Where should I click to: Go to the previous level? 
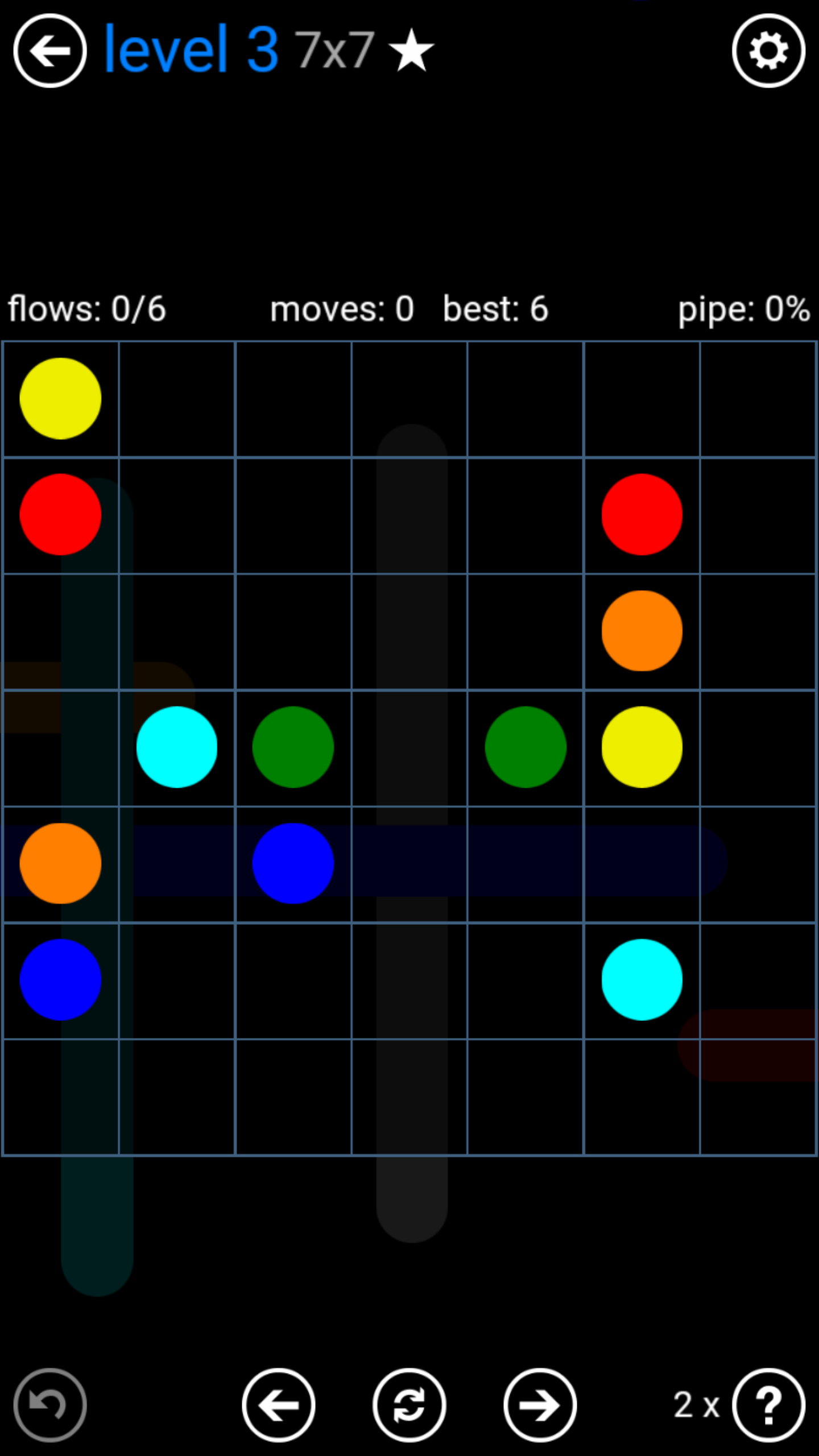click(279, 1405)
